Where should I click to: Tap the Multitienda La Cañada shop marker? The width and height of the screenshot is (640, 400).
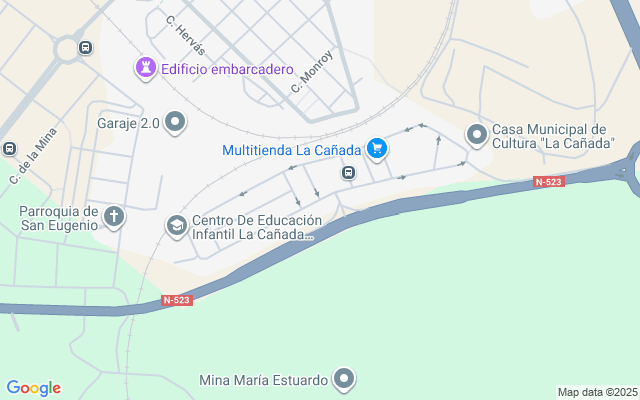point(376,150)
